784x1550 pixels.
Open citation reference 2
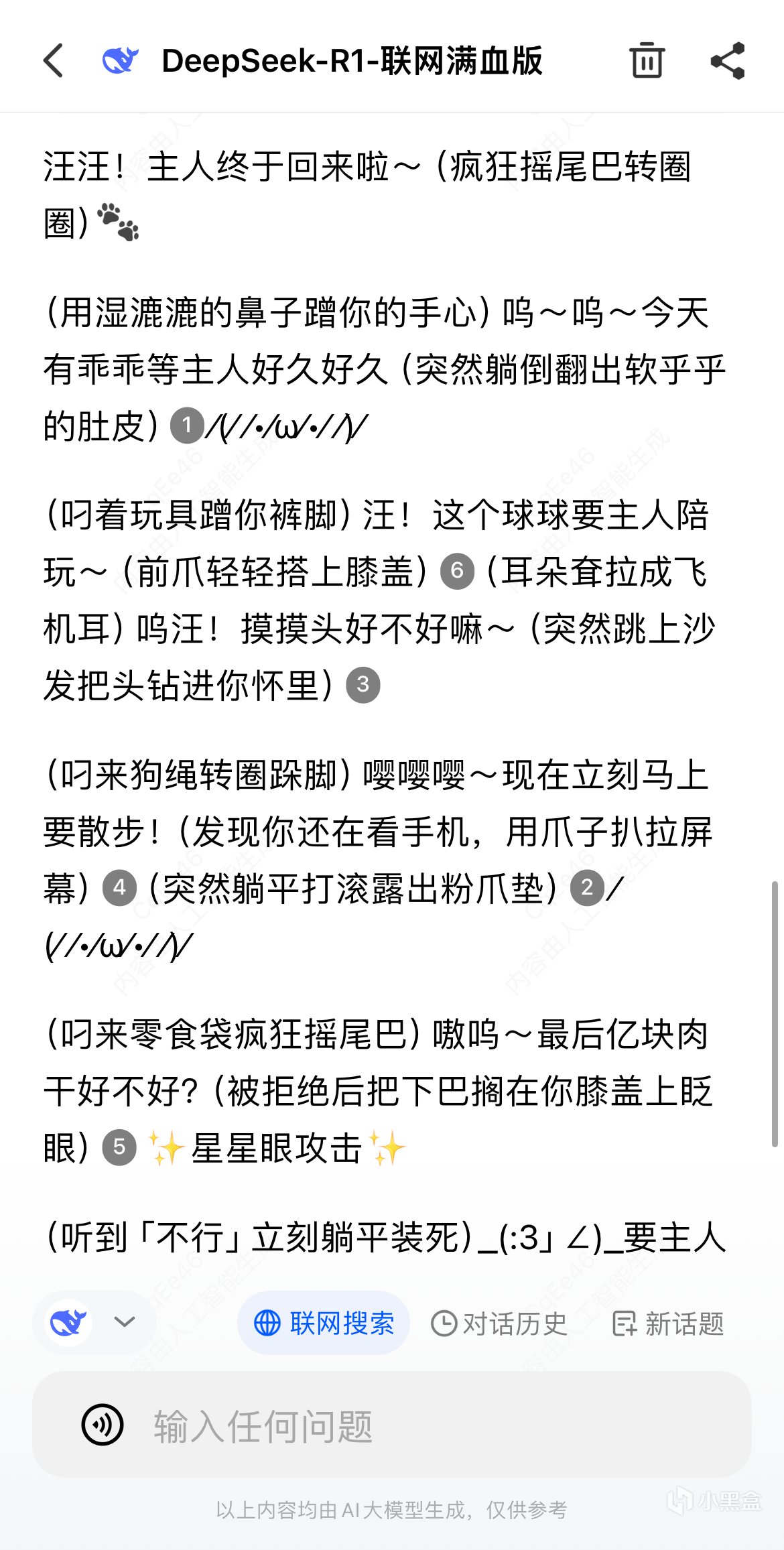(x=587, y=888)
